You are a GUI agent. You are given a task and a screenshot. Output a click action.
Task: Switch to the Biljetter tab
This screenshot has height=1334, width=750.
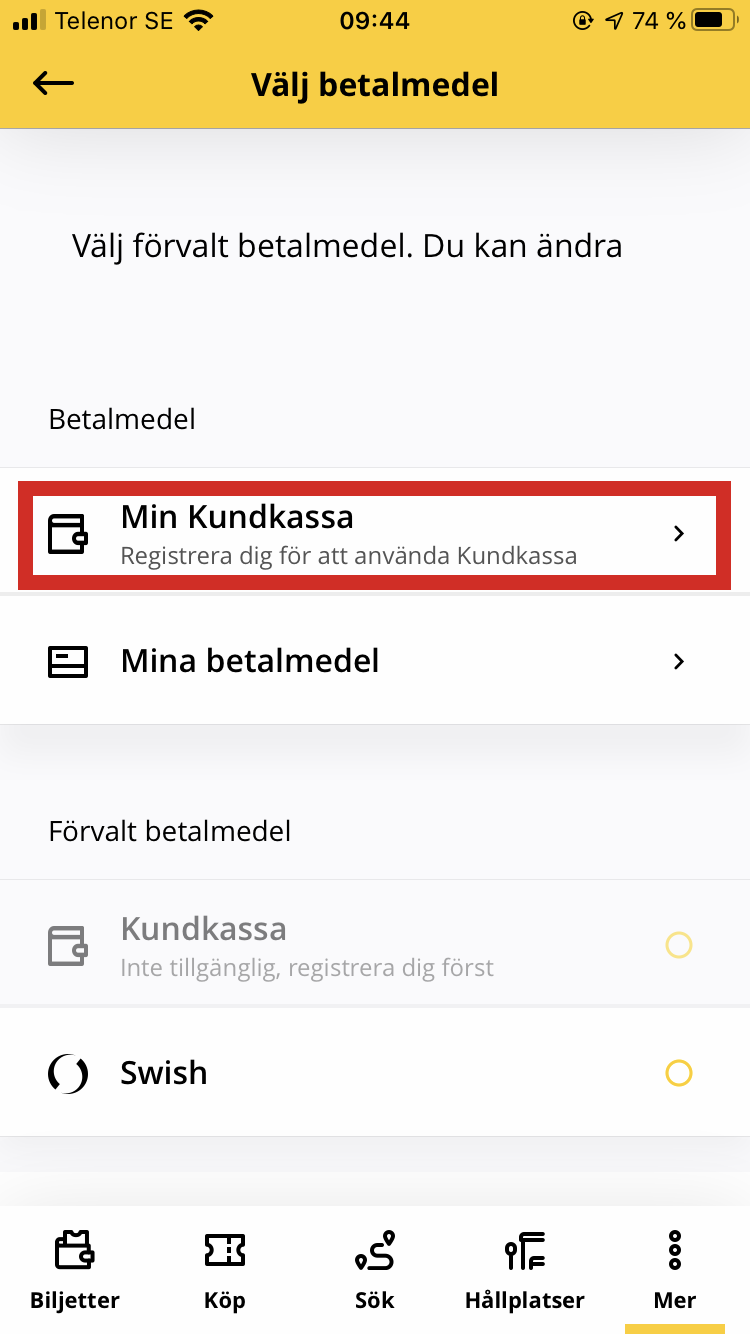[75, 1270]
